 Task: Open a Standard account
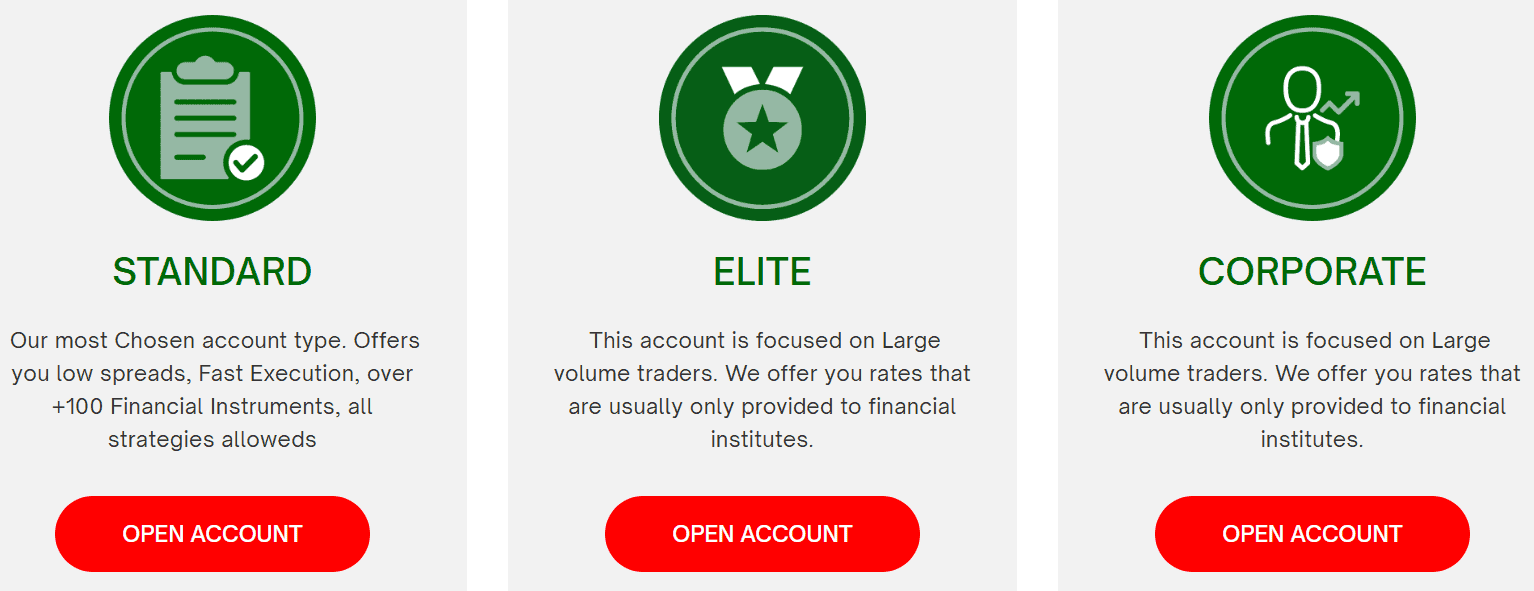pyautogui.click(x=212, y=534)
